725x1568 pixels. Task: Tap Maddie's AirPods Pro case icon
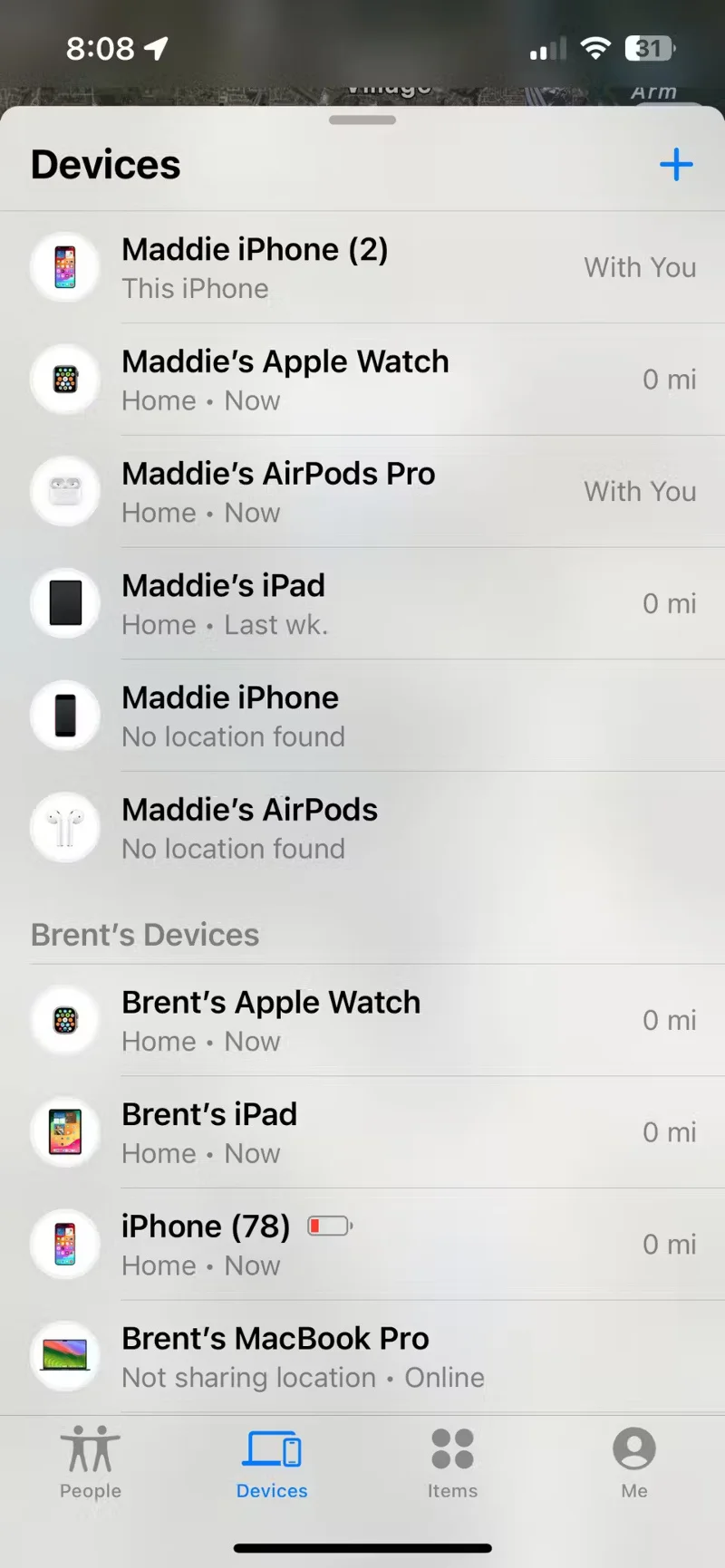pyautogui.click(x=64, y=491)
